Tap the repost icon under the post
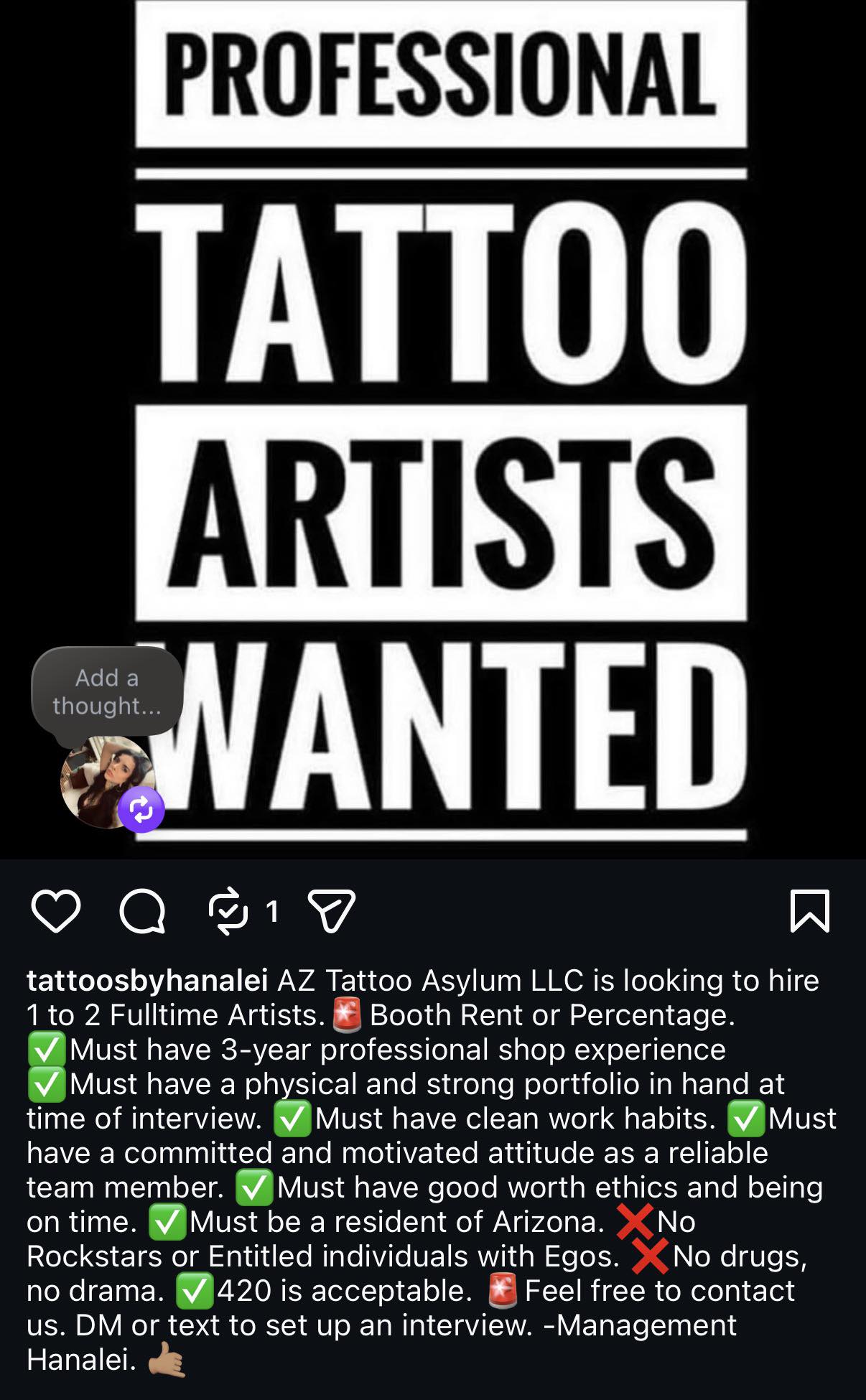Image resolution: width=866 pixels, height=1400 pixels. pyautogui.click(x=228, y=911)
